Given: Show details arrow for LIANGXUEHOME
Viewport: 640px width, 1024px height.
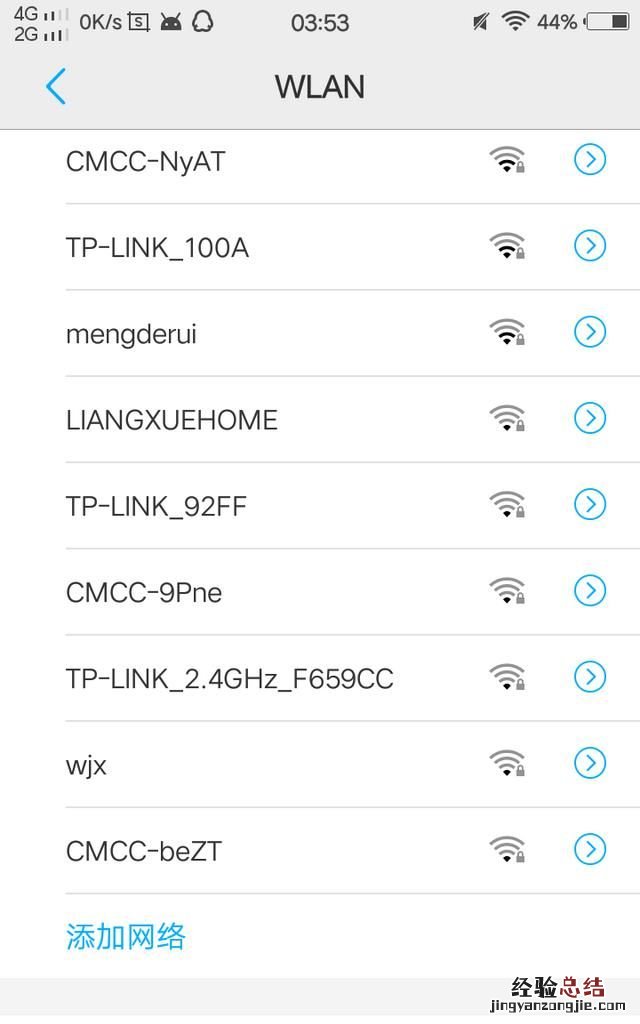Looking at the screenshot, I should [x=590, y=418].
